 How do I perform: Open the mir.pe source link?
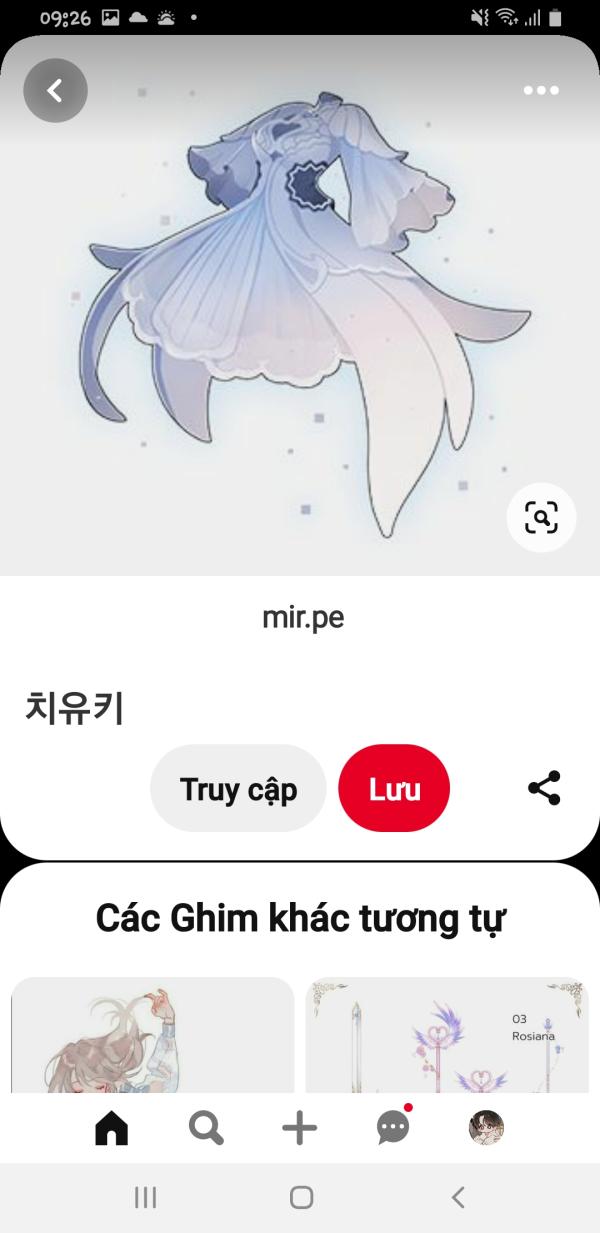click(x=303, y=618)
